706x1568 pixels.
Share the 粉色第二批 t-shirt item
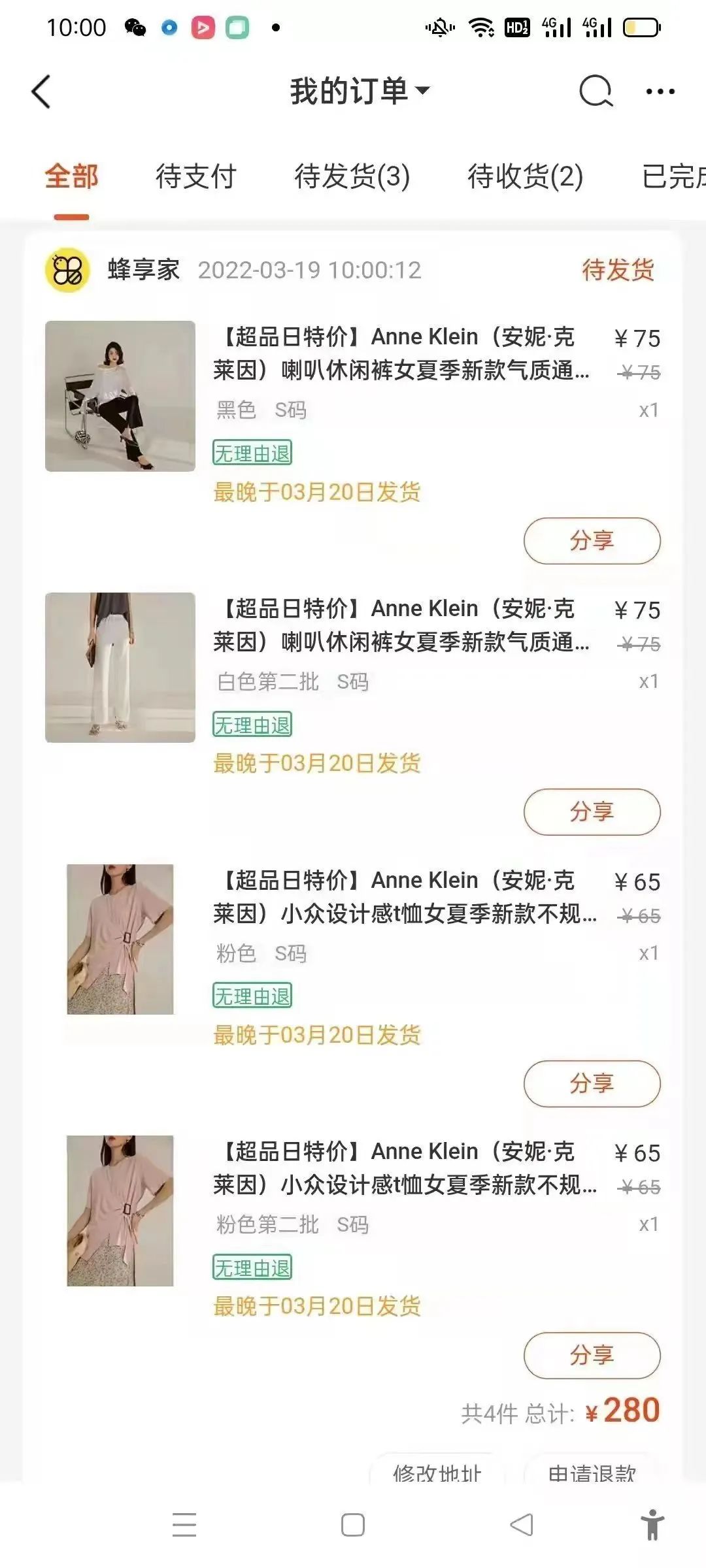(592, 1356)
